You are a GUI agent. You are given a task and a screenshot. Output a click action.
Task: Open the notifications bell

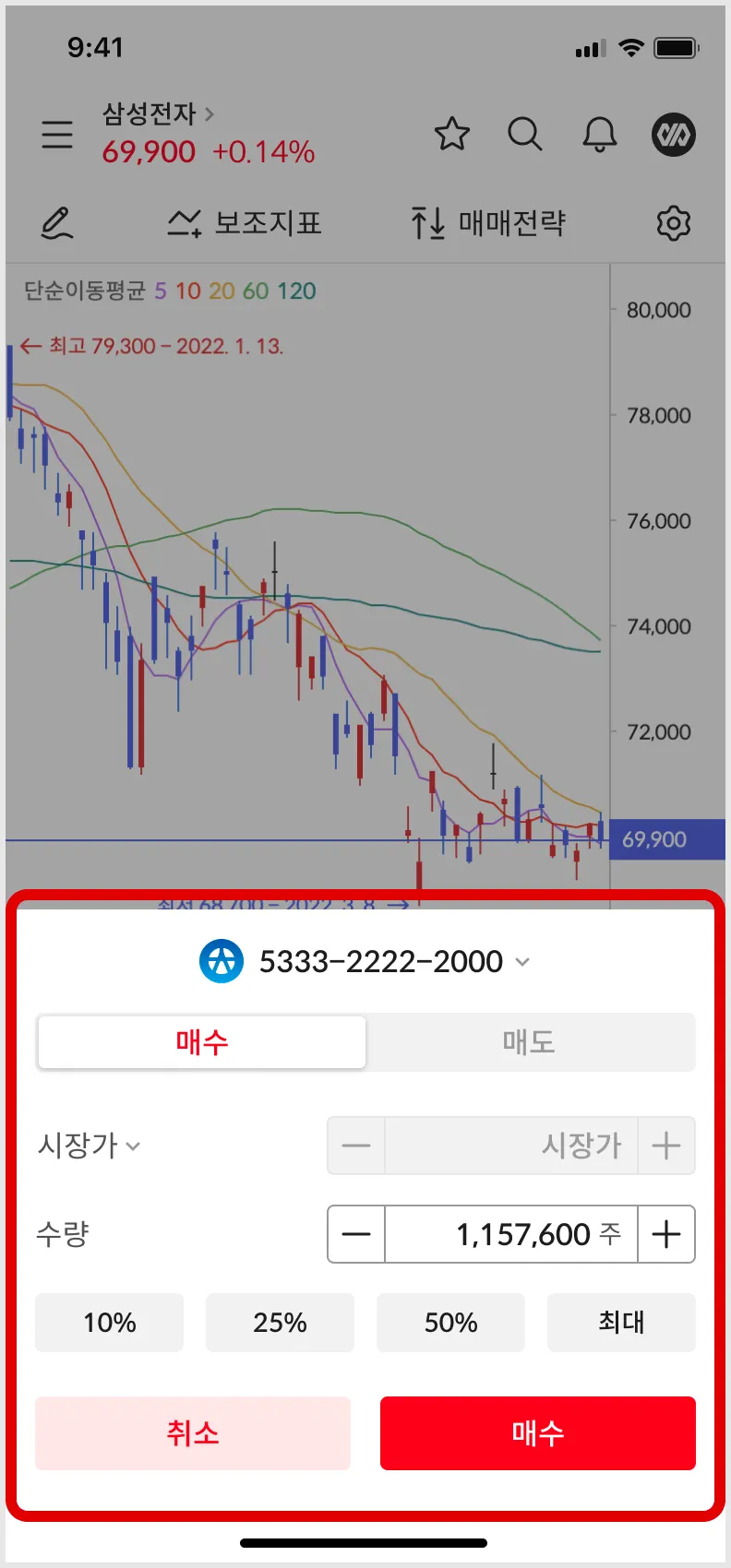[599, 135]
